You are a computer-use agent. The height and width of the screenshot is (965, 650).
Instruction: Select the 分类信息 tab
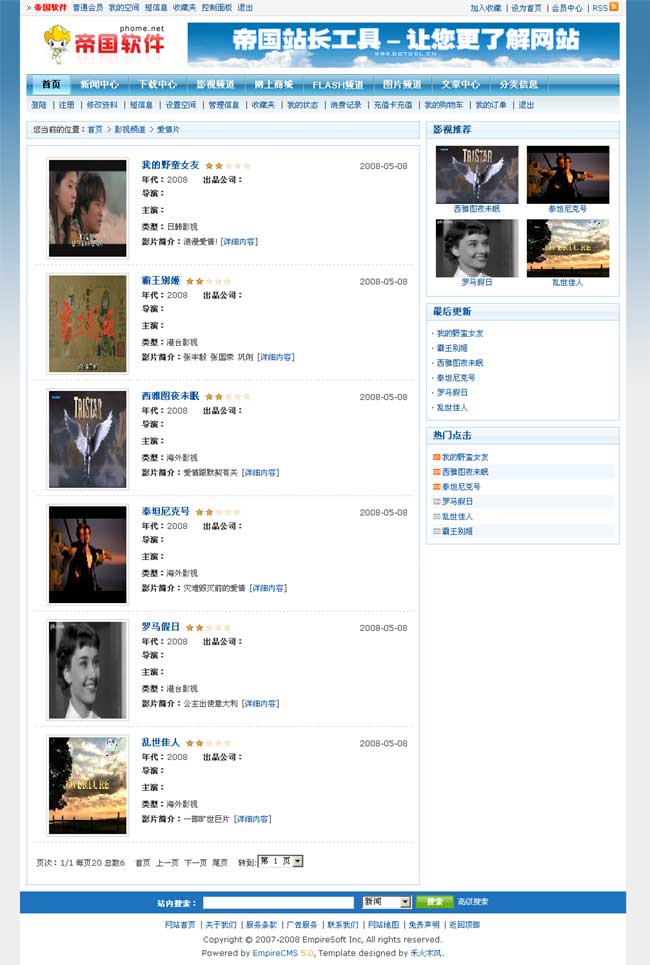(519, 85)
